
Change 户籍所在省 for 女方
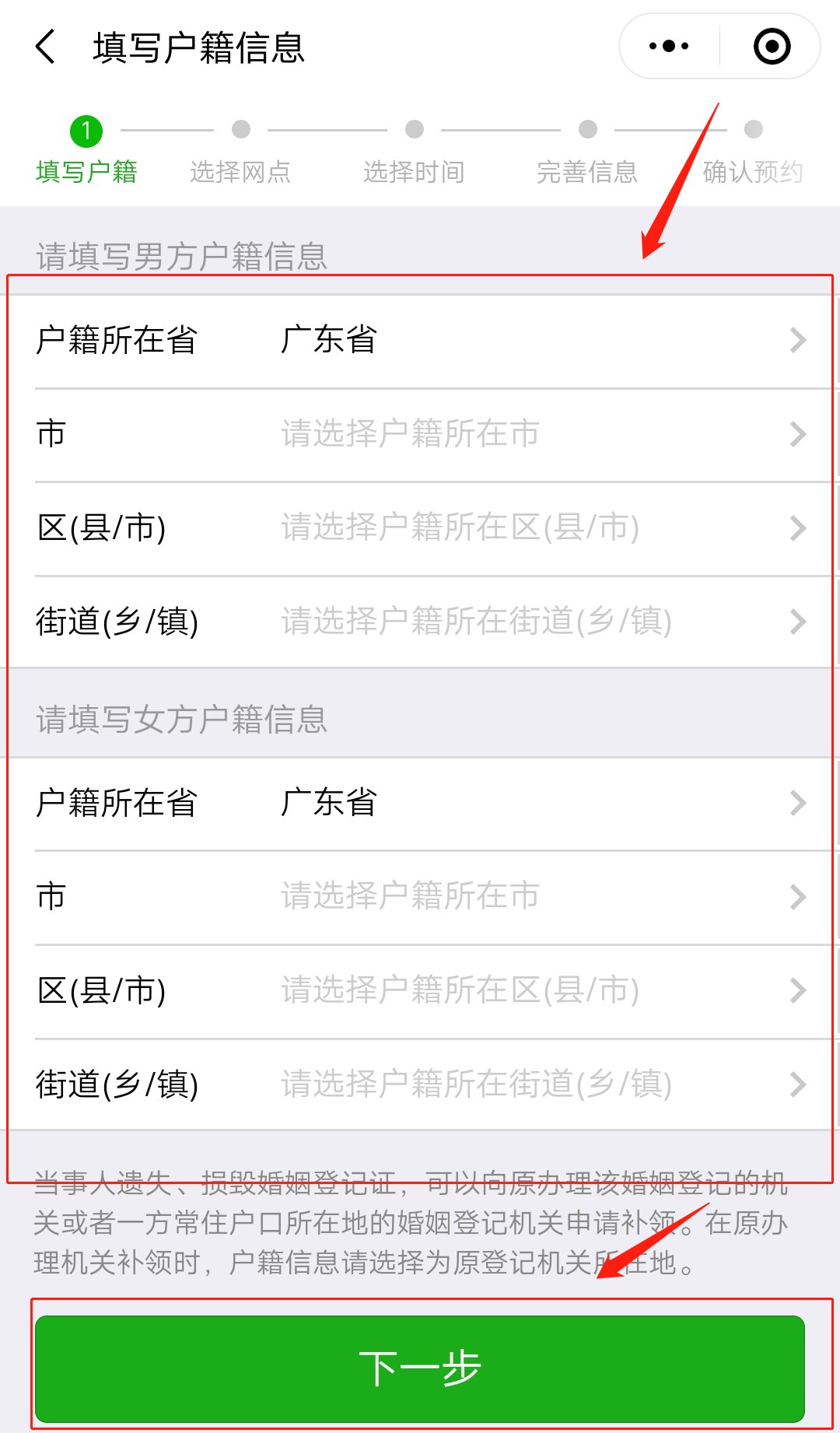[x=420, y=803]
